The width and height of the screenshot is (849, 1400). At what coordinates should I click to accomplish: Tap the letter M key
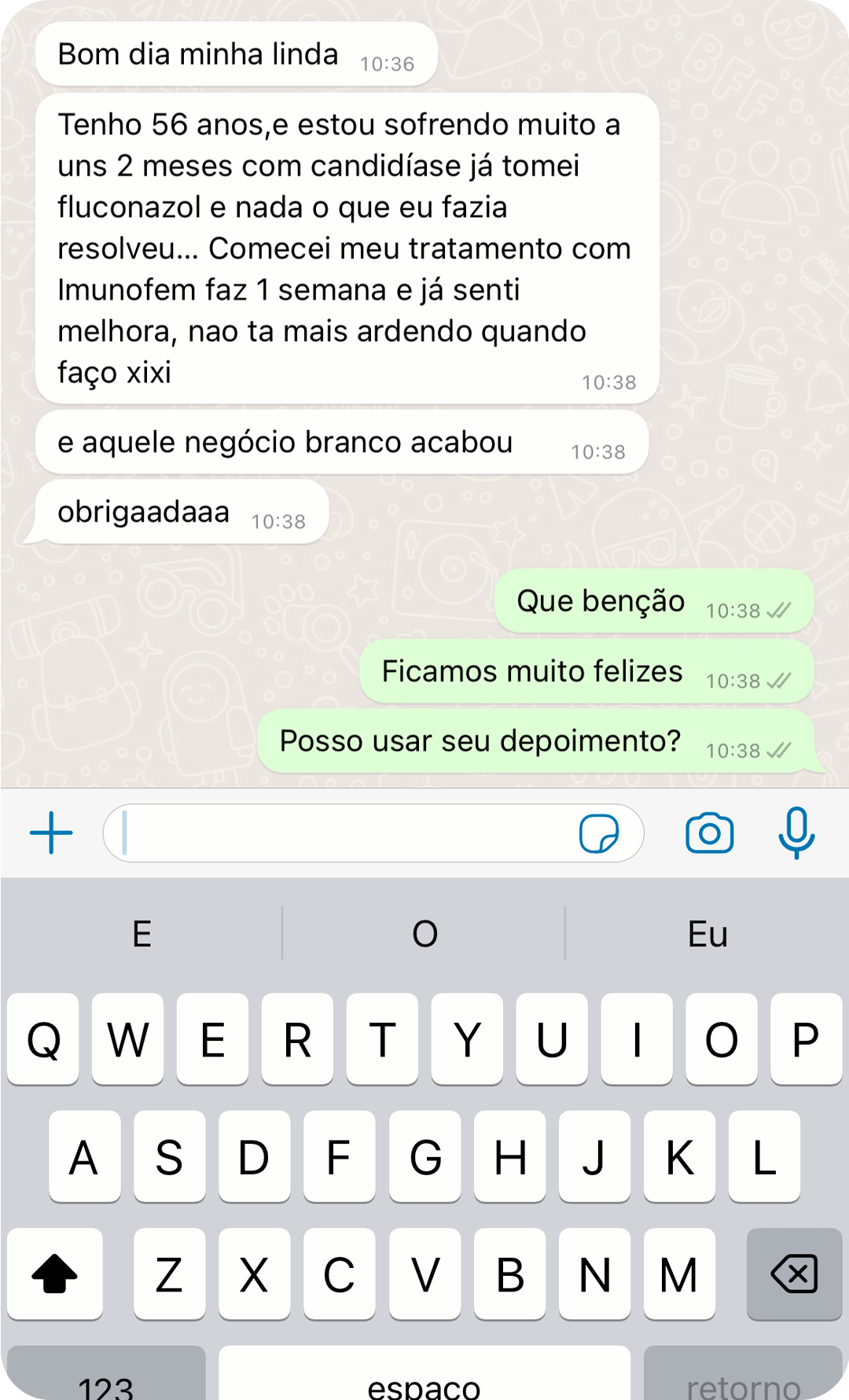[678, 1272]
